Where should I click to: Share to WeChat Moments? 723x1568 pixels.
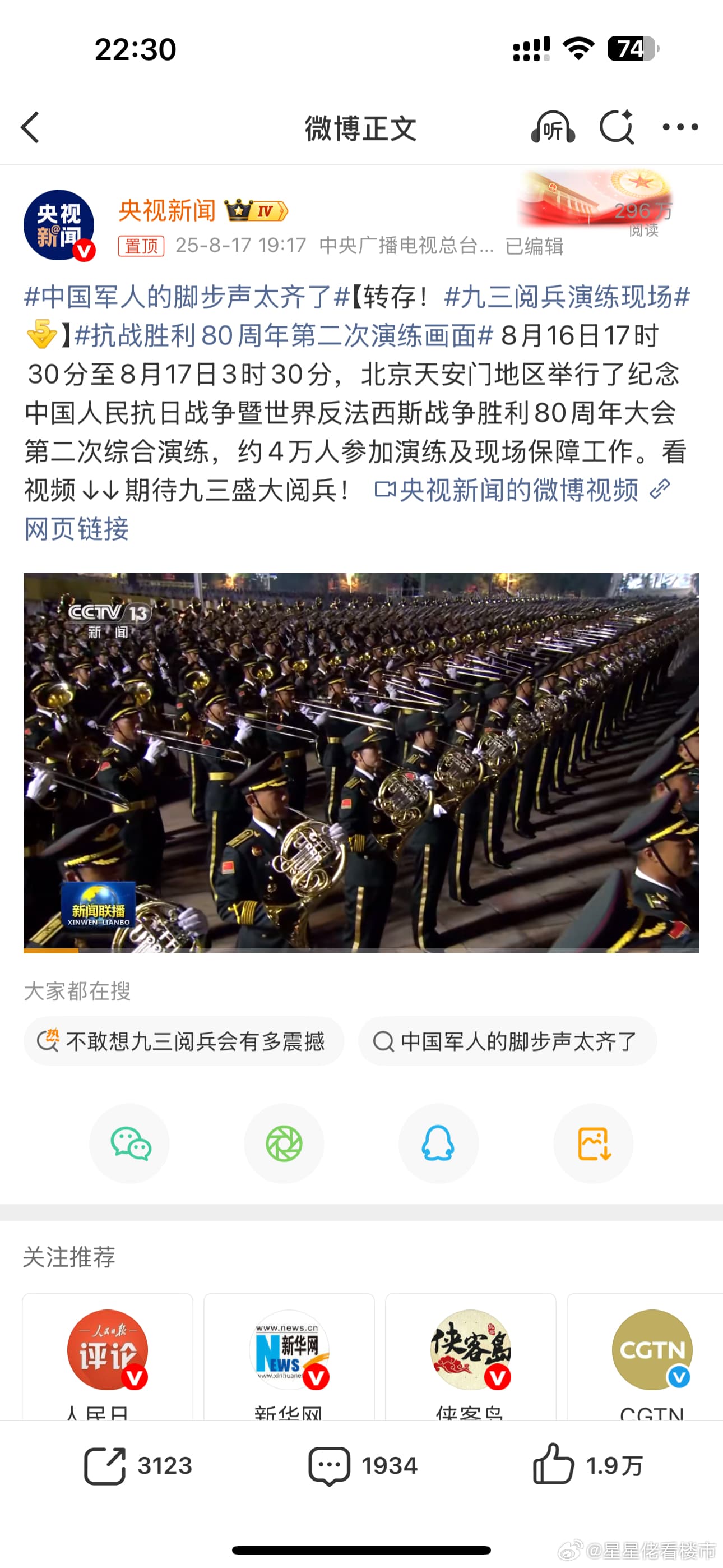point(284,1143)
